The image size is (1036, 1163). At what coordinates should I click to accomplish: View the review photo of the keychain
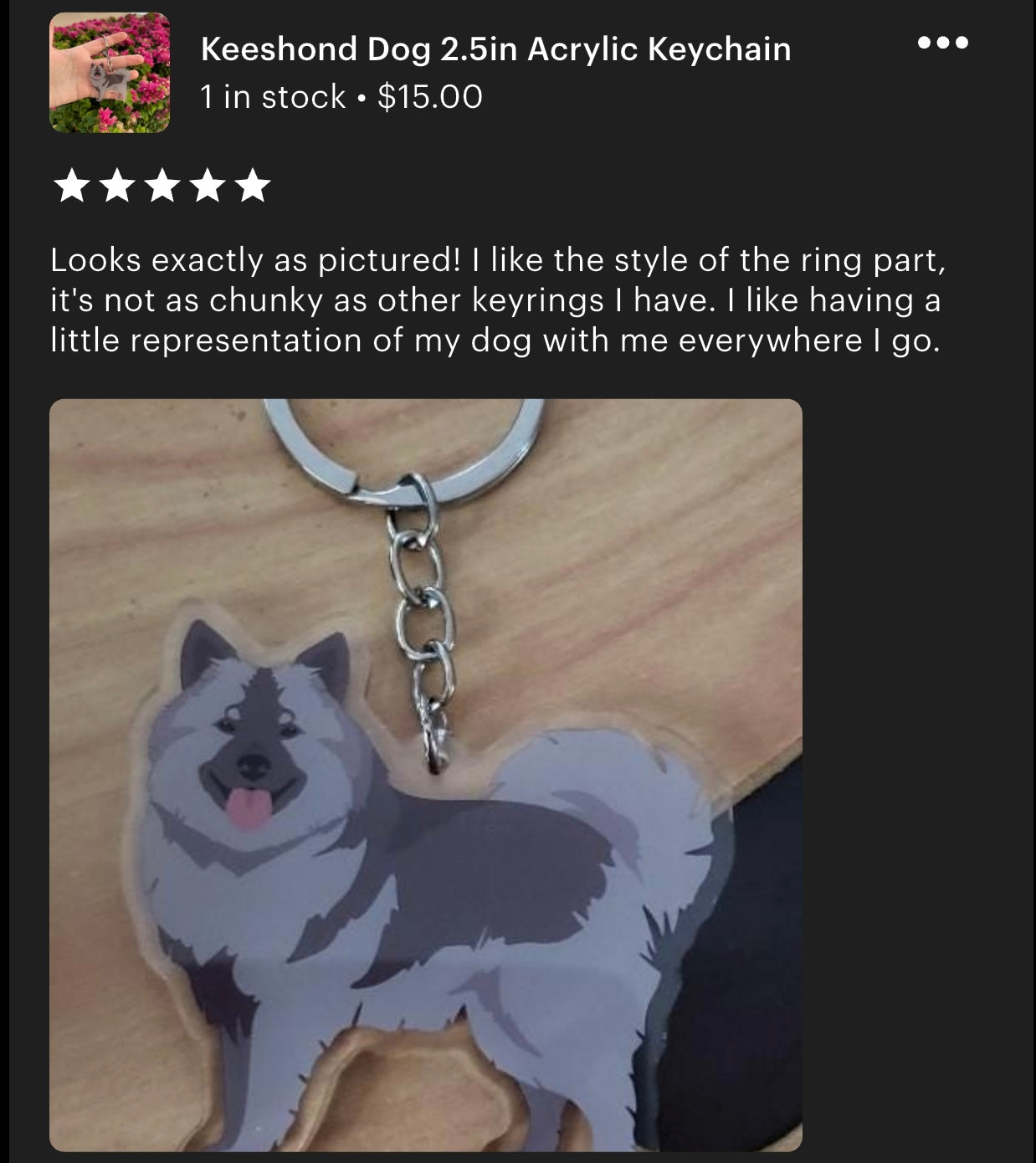(425, 774)
